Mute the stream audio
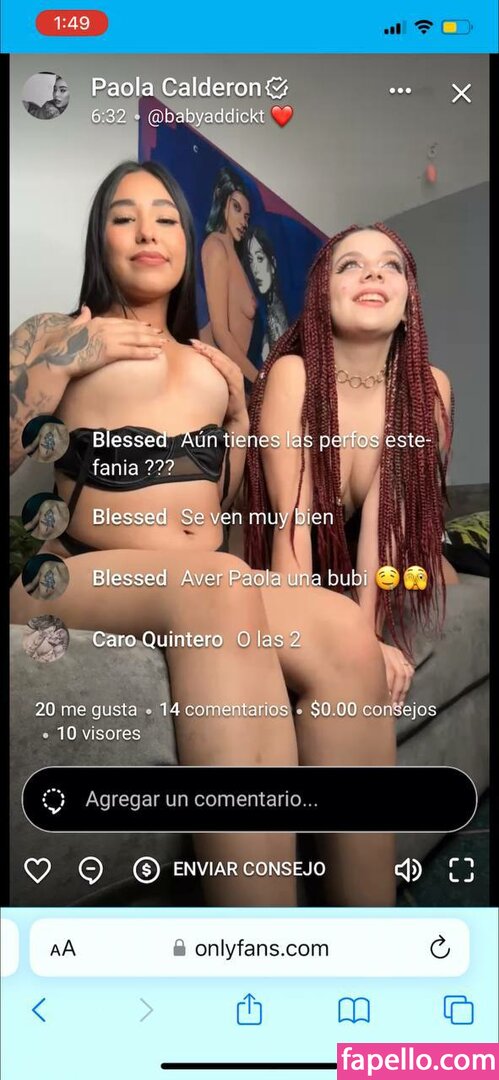 click(x=408, y=870)
